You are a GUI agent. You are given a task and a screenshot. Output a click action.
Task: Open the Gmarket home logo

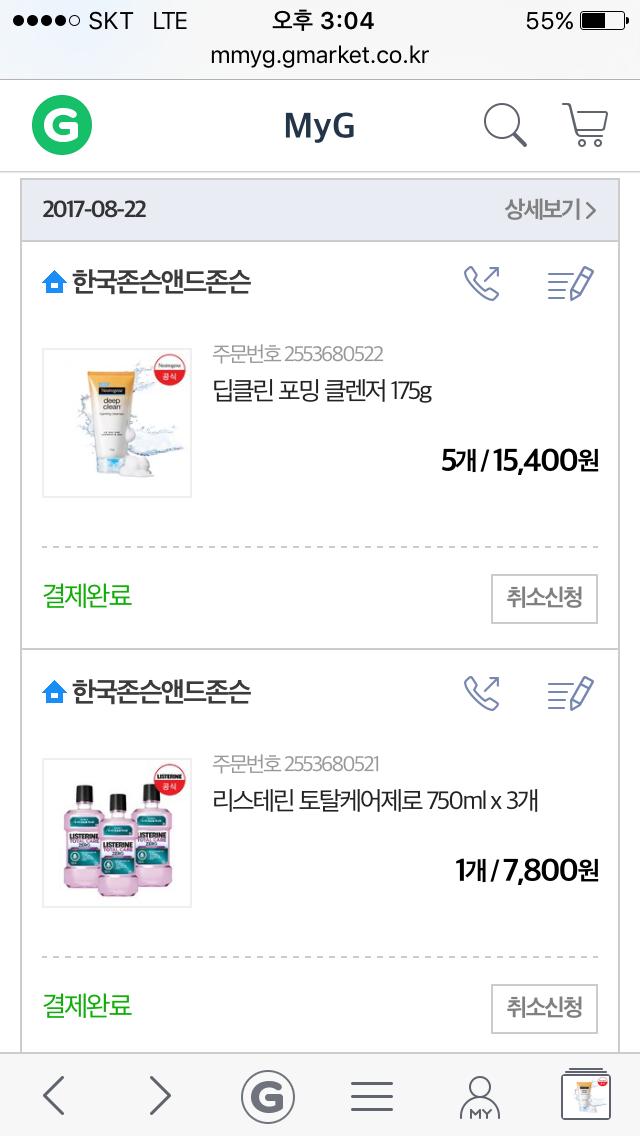[62, 125]
